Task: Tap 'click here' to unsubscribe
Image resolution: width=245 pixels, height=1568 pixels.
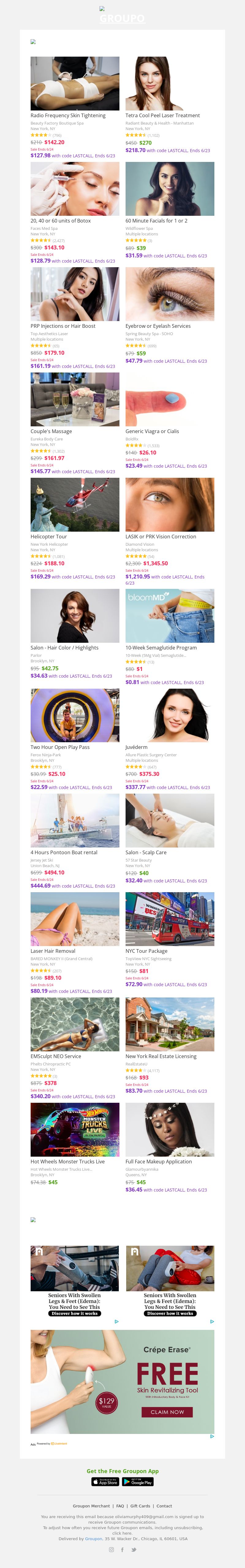Action: 122,1533
